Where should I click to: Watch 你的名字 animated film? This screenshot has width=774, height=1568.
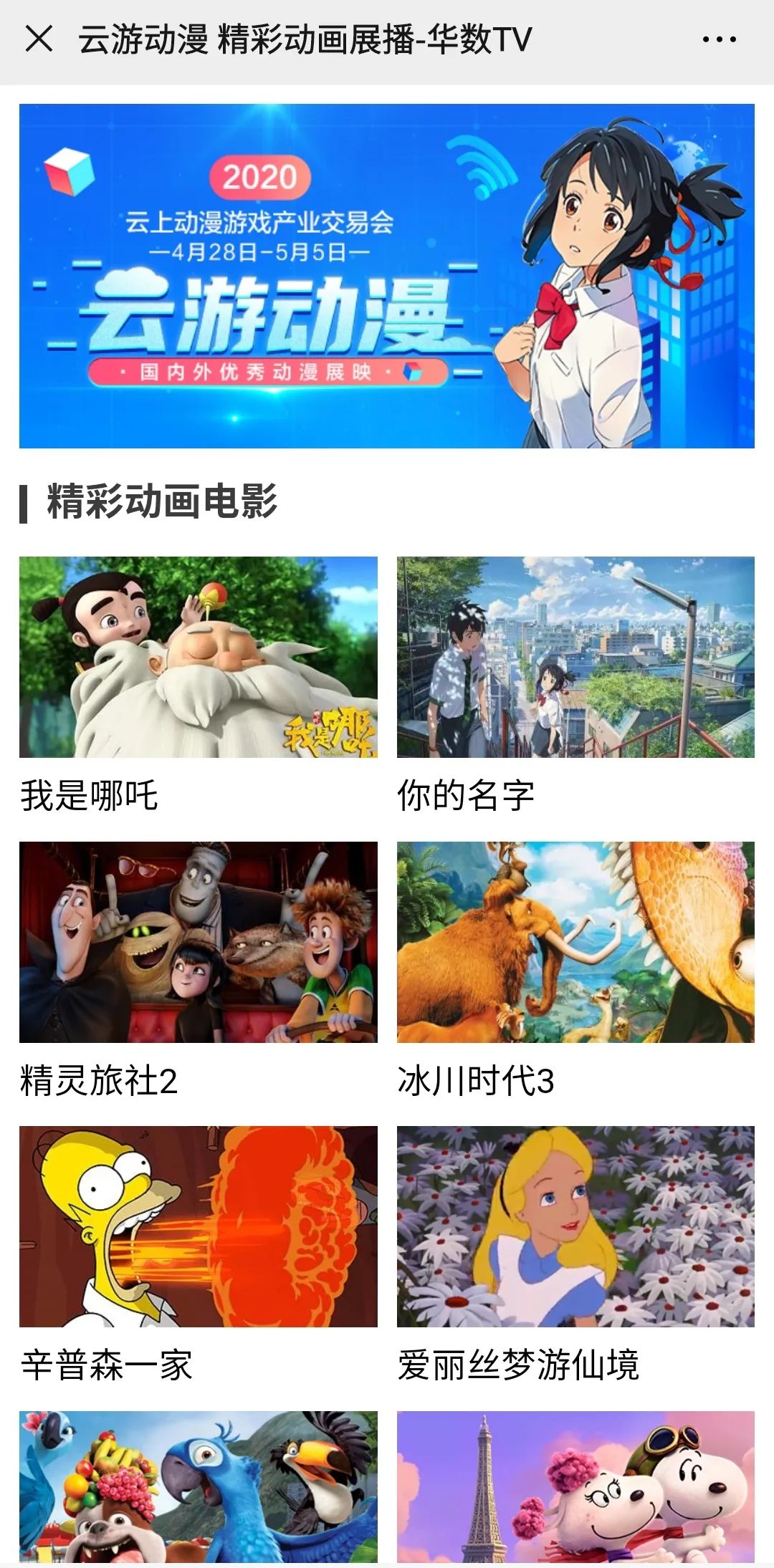coord(575,657)
